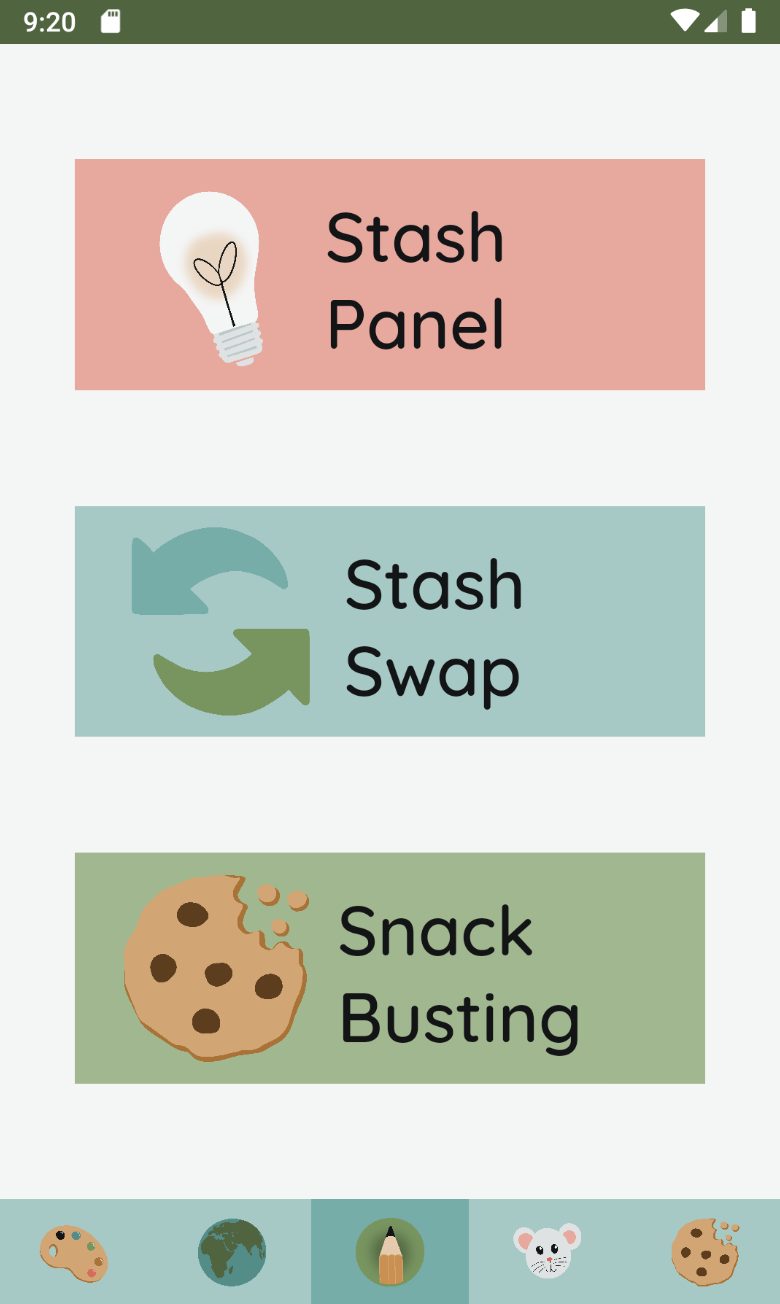Go to the cookie tab
This screenshot has height=1304, width=780.
(x=704, y=1252)
